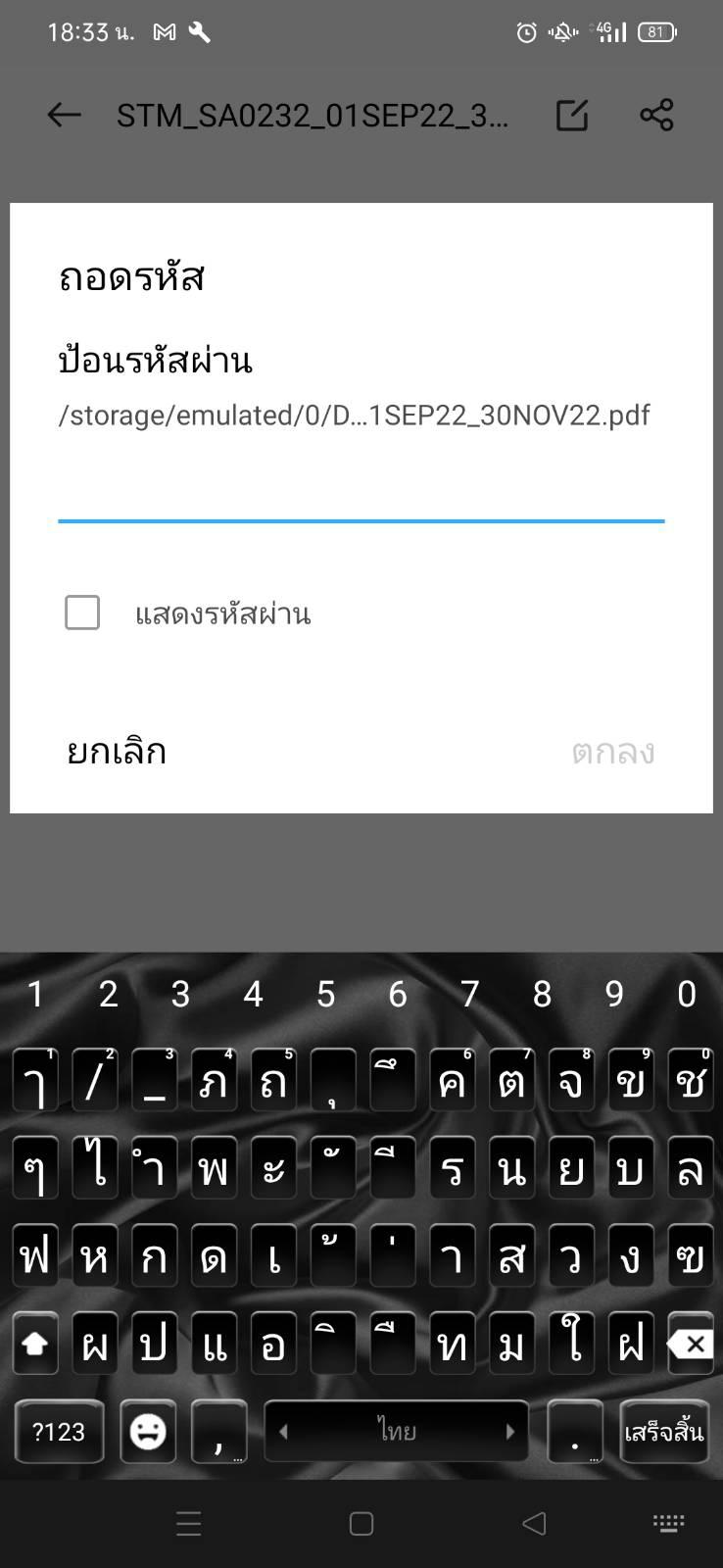Tap the ไทย space bar key
Image resolution: width=723 pixels, height=1568 pixels.
(x=397, y=1432)
